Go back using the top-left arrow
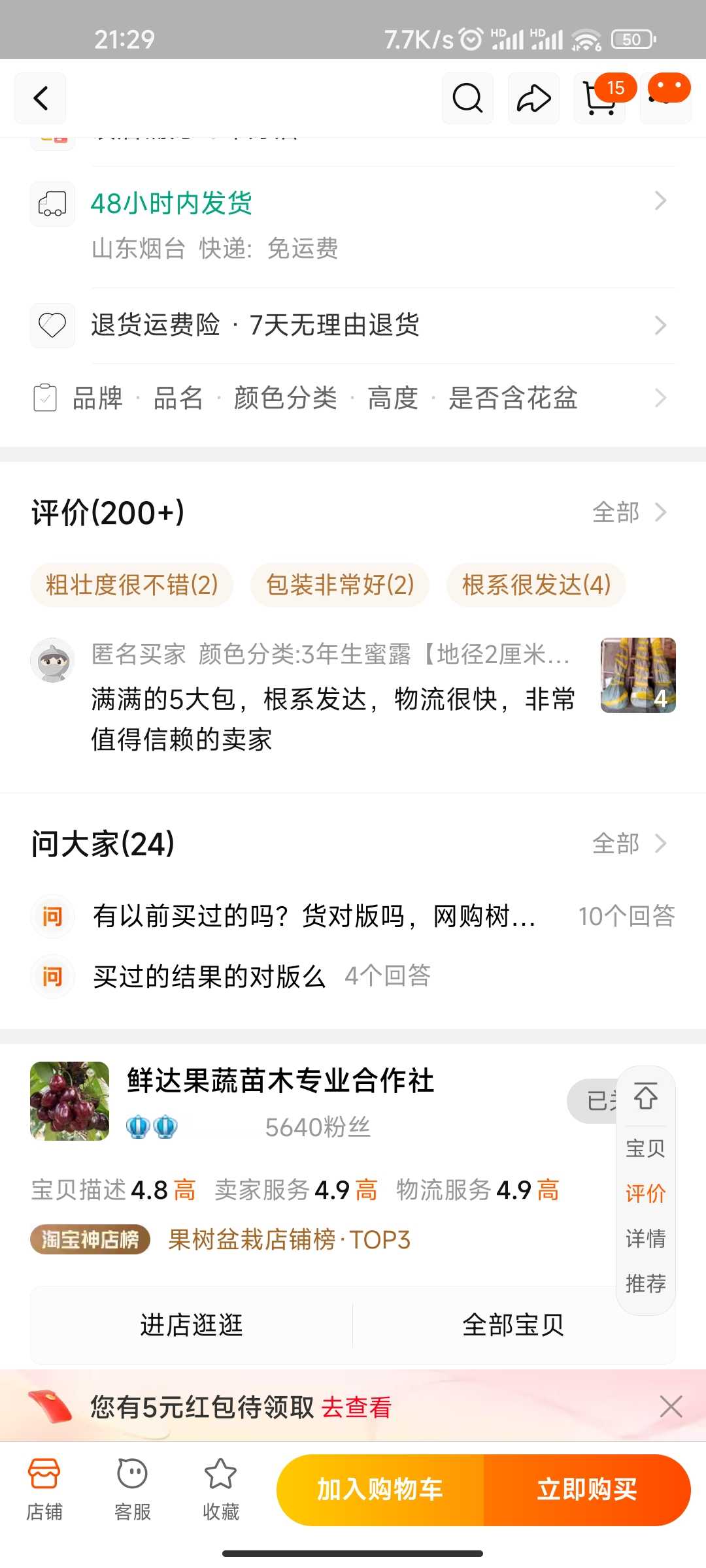 click(41, 99)
